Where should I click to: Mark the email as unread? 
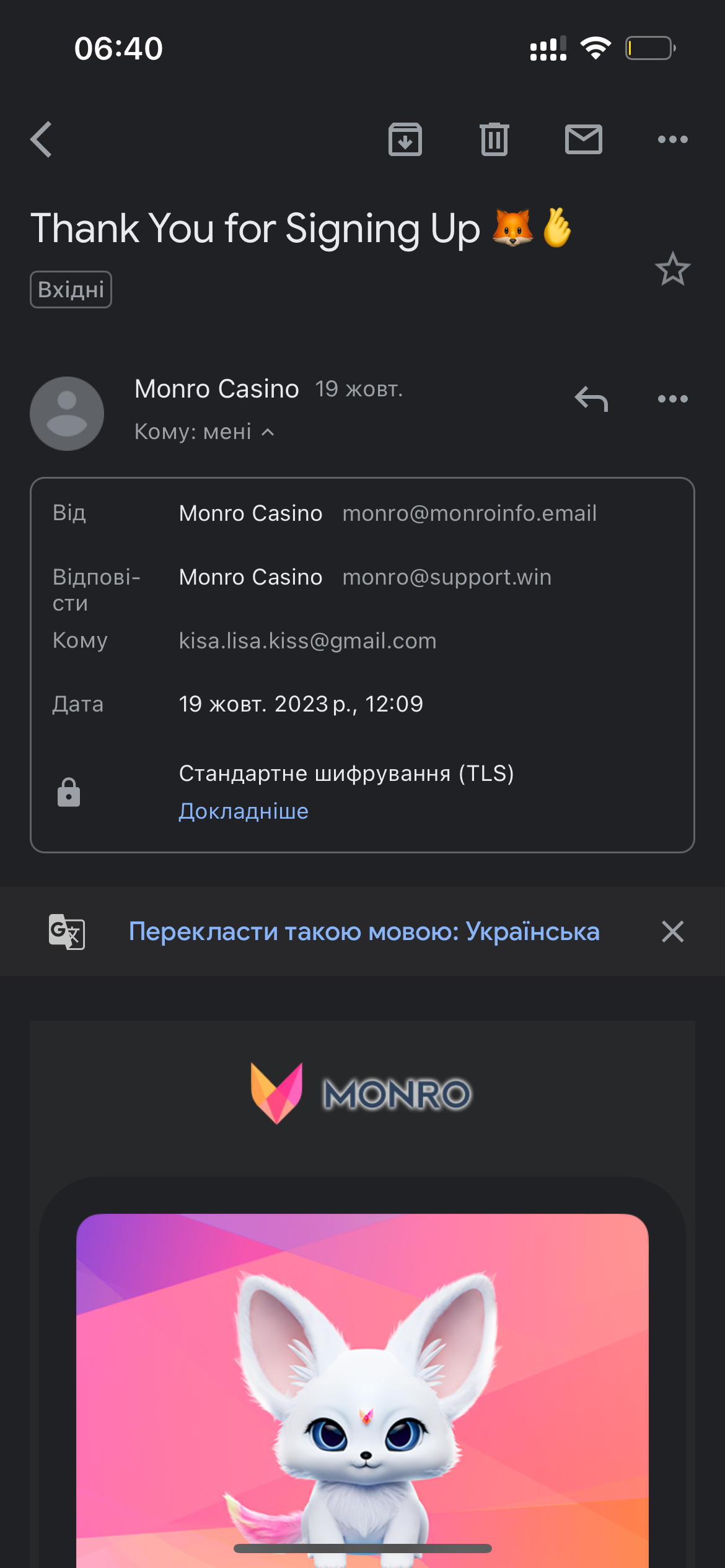click(x=584, y=139)
